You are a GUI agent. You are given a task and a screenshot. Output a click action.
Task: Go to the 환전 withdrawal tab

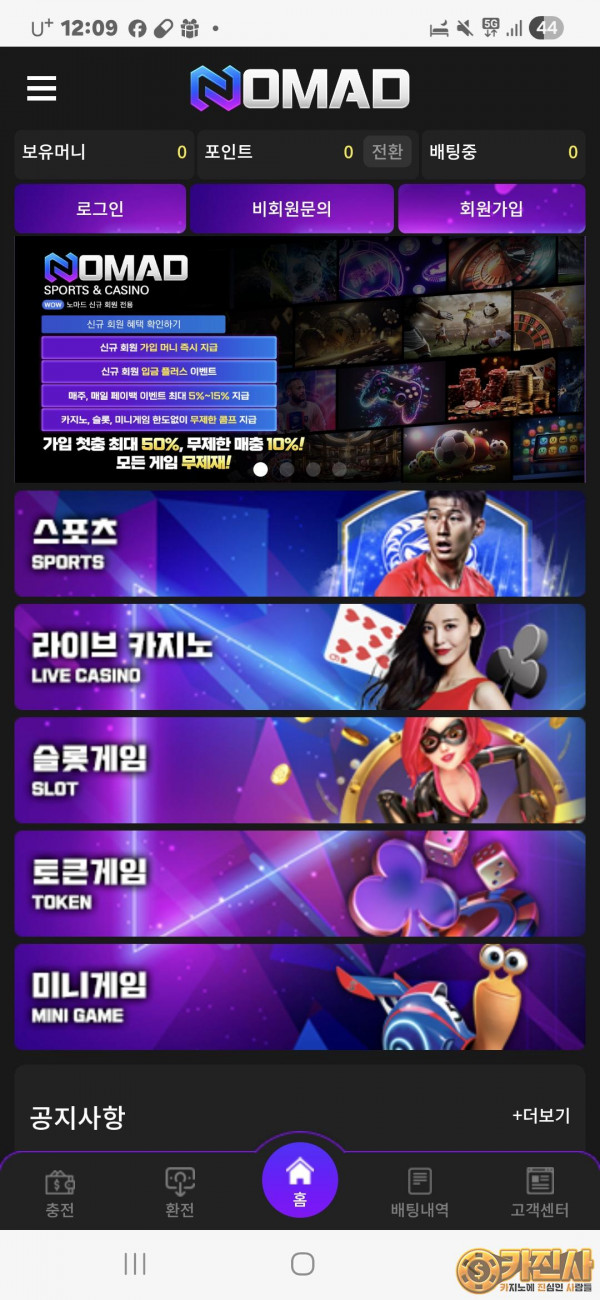coord(180,1194)
